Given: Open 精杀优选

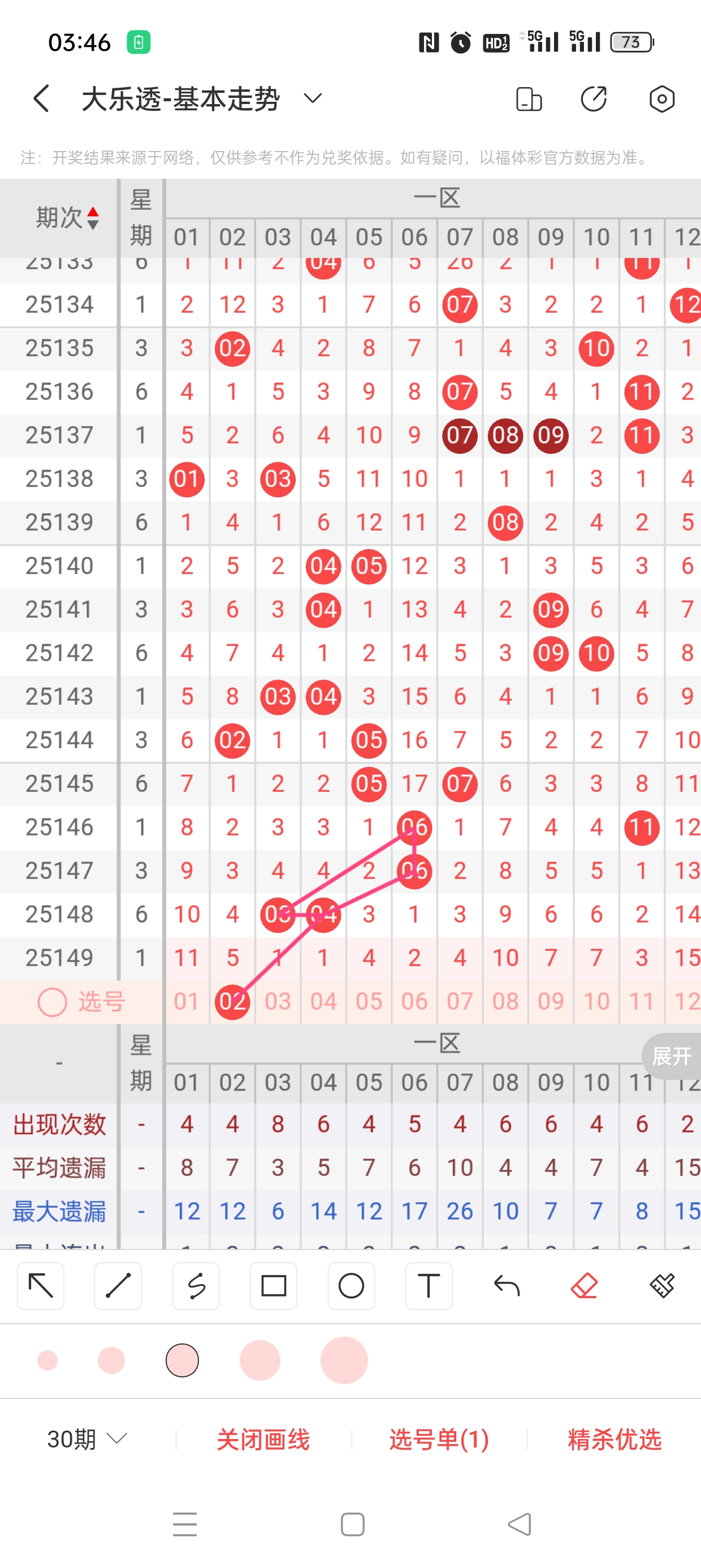Looking at the screenshot, I should pyautogui.click(x=615, y=1440).
